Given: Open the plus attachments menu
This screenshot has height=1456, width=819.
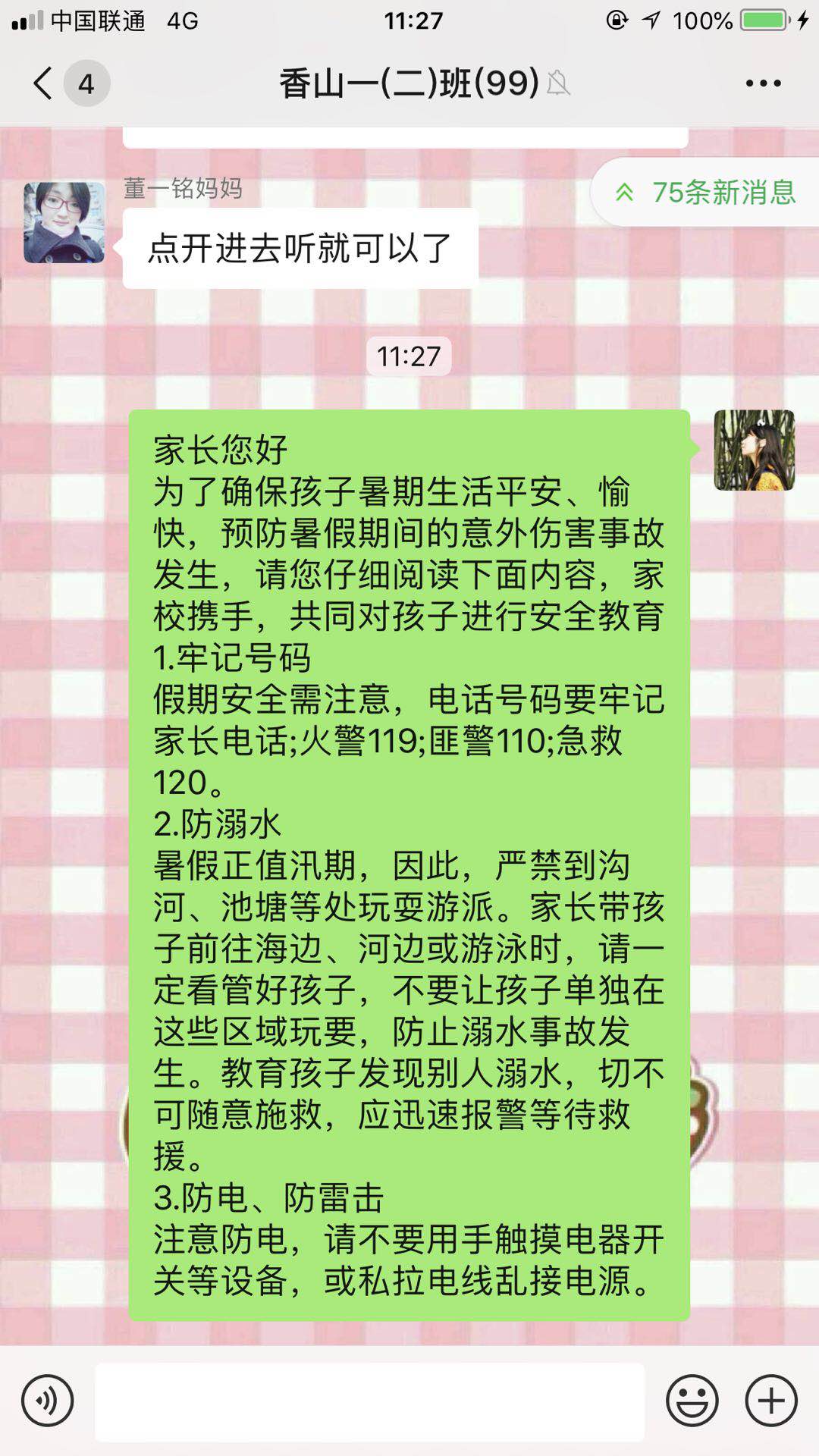Looking at the screenshot, I should pos(770,1401).
